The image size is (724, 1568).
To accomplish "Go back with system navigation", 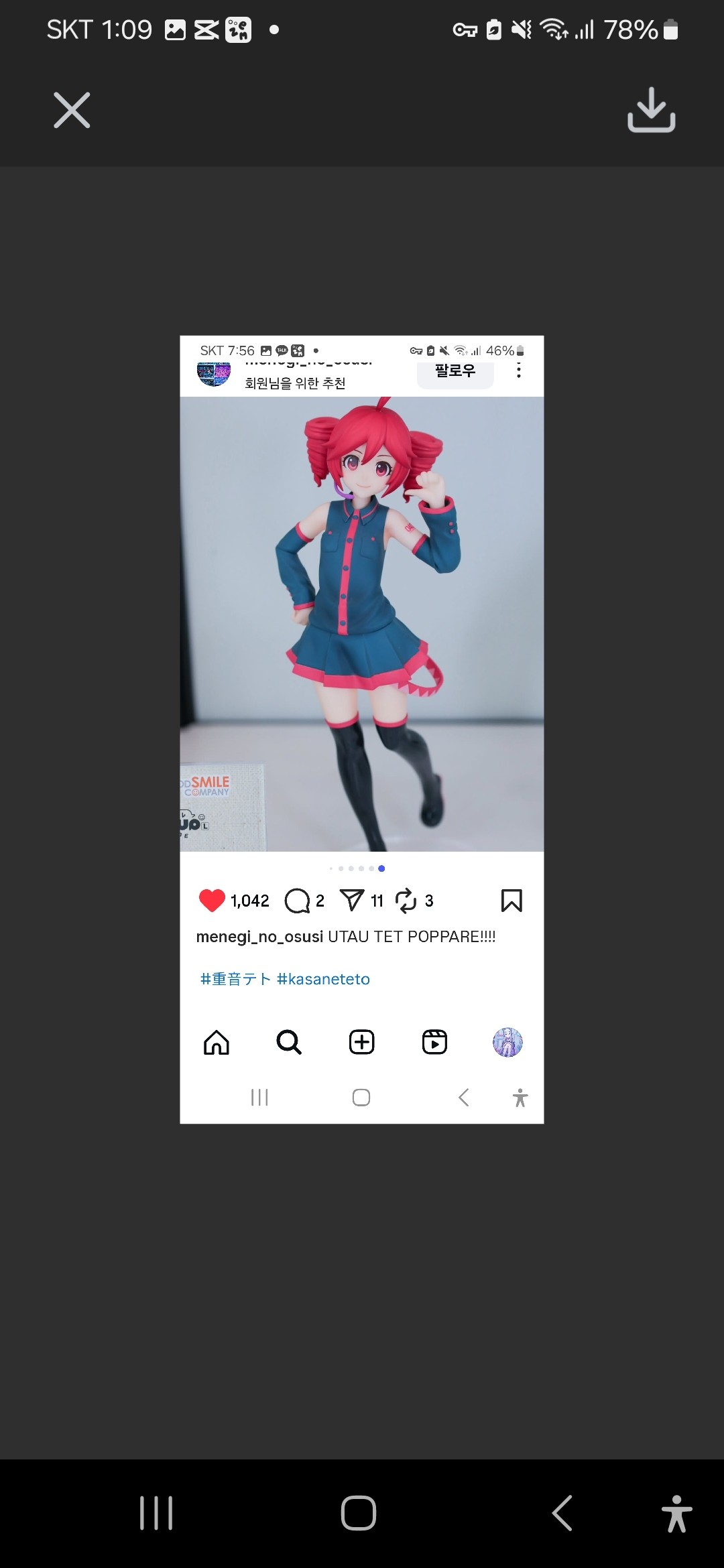I will pyautogui.click(x=562, y=1513).
